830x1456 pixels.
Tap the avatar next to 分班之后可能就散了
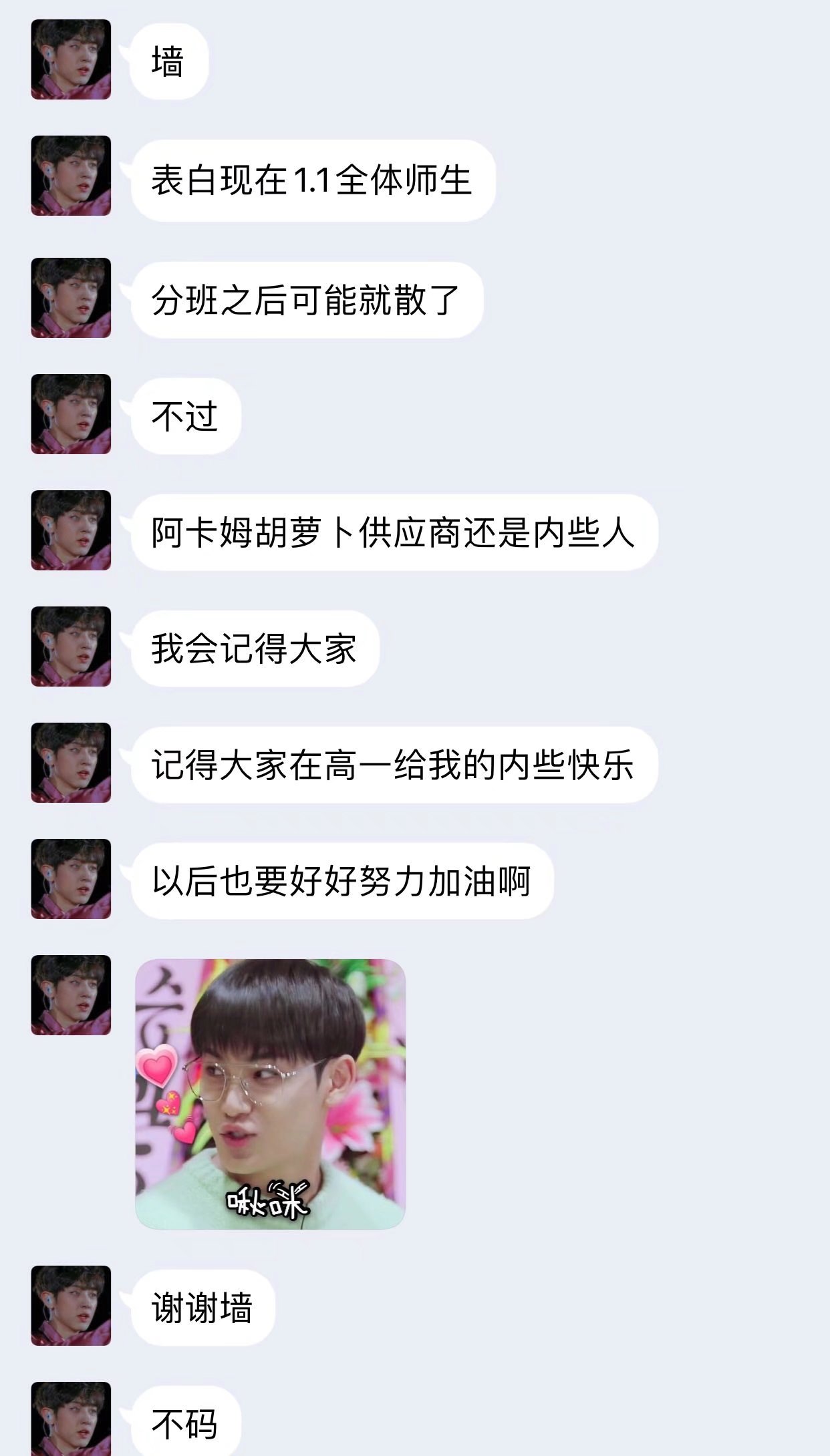(71, 298)
